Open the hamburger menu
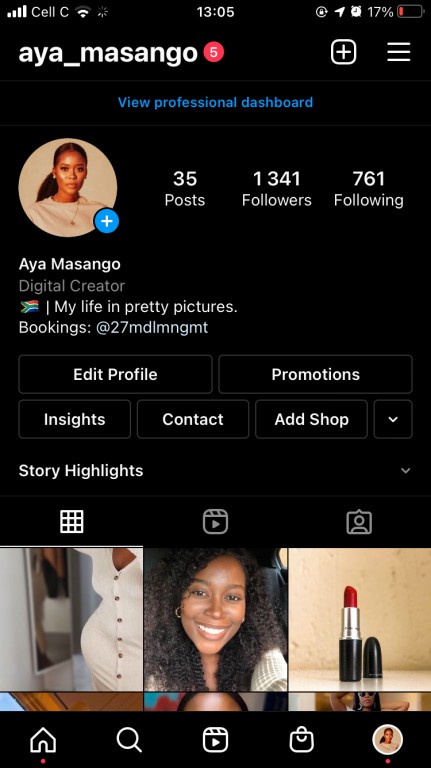Image resolution: width=431 pixels, height=768 pixels. 399,52
